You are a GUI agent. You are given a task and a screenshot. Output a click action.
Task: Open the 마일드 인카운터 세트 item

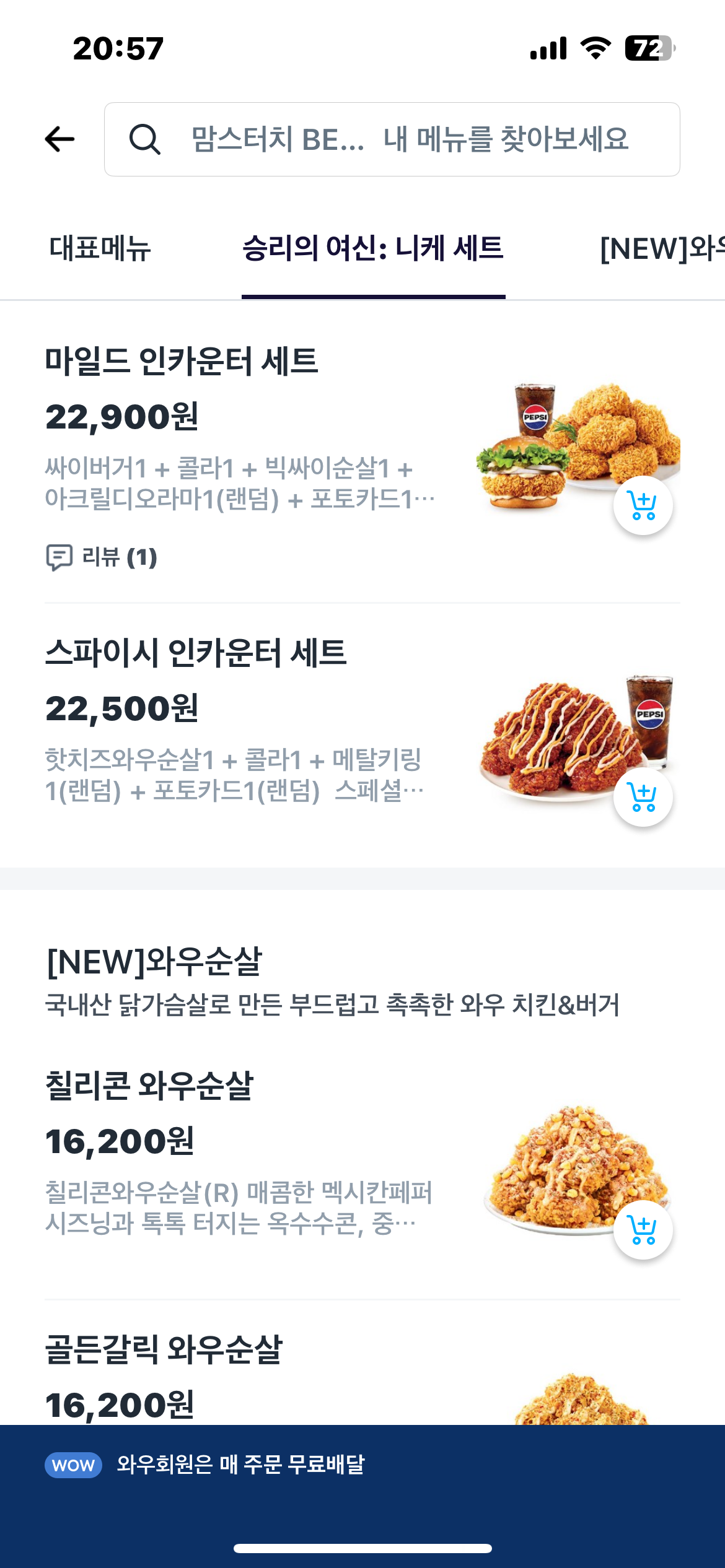pos(181,361)
